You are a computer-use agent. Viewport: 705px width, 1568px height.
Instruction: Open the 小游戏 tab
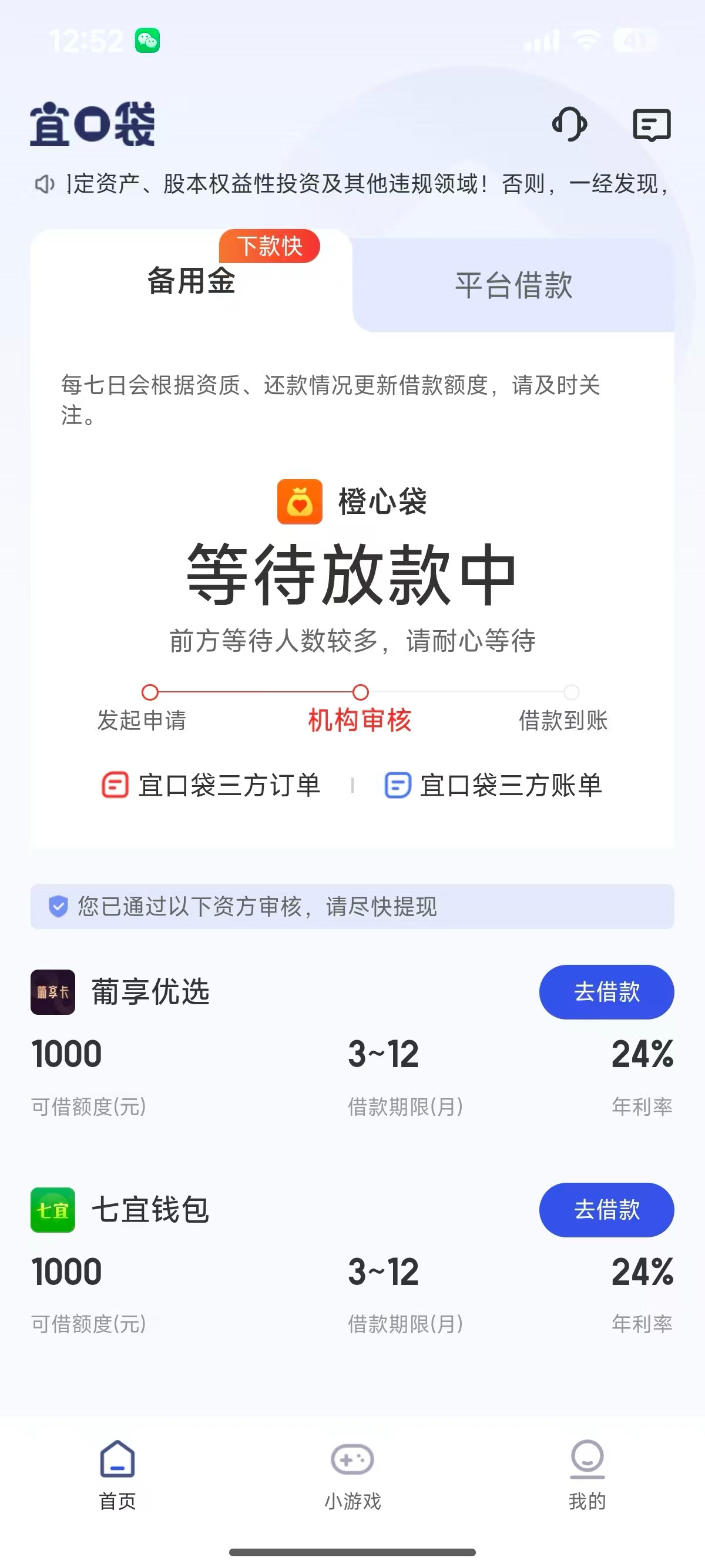pos(352,1474)
